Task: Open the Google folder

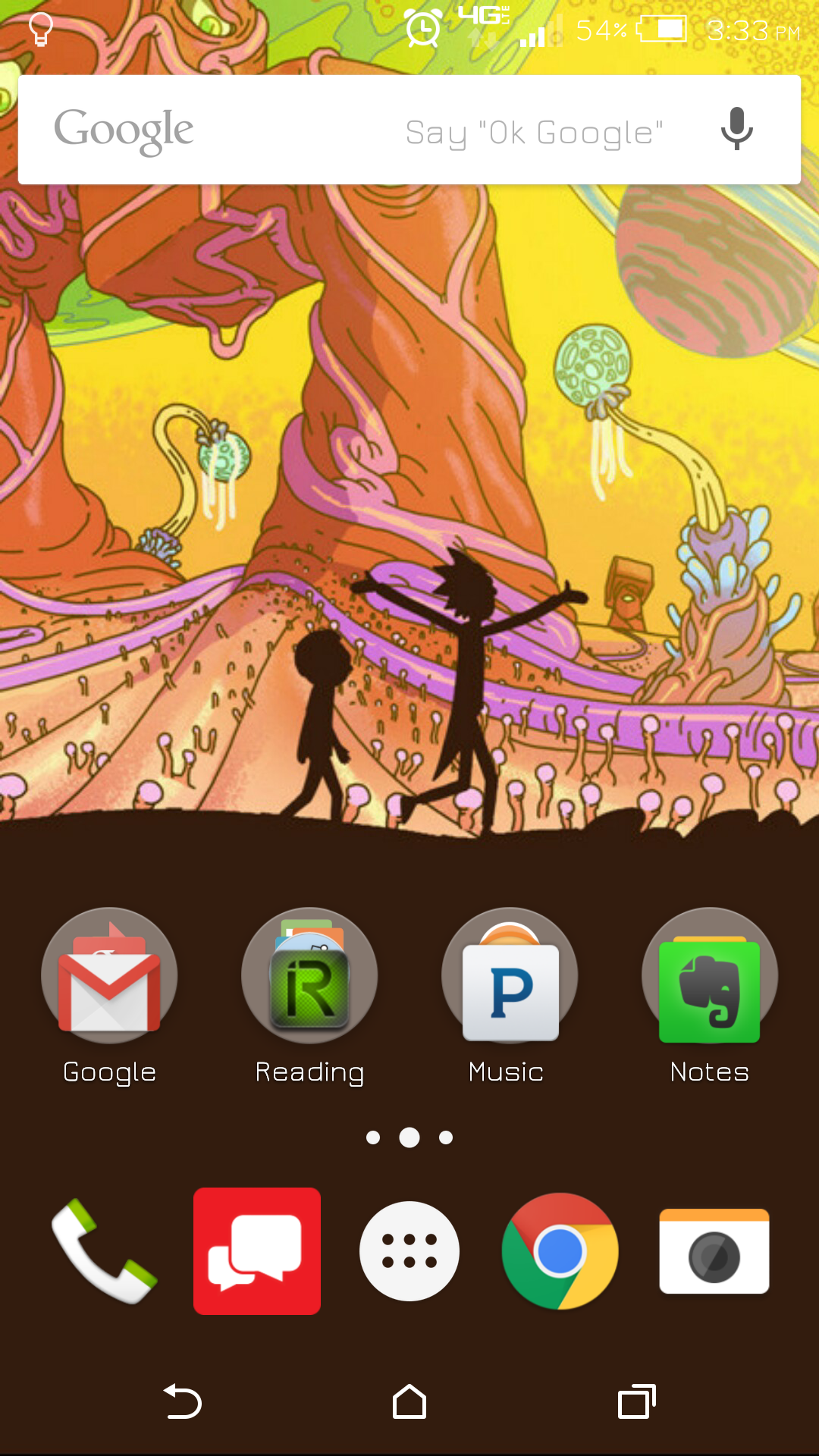Action: click(x=109, y=976)
